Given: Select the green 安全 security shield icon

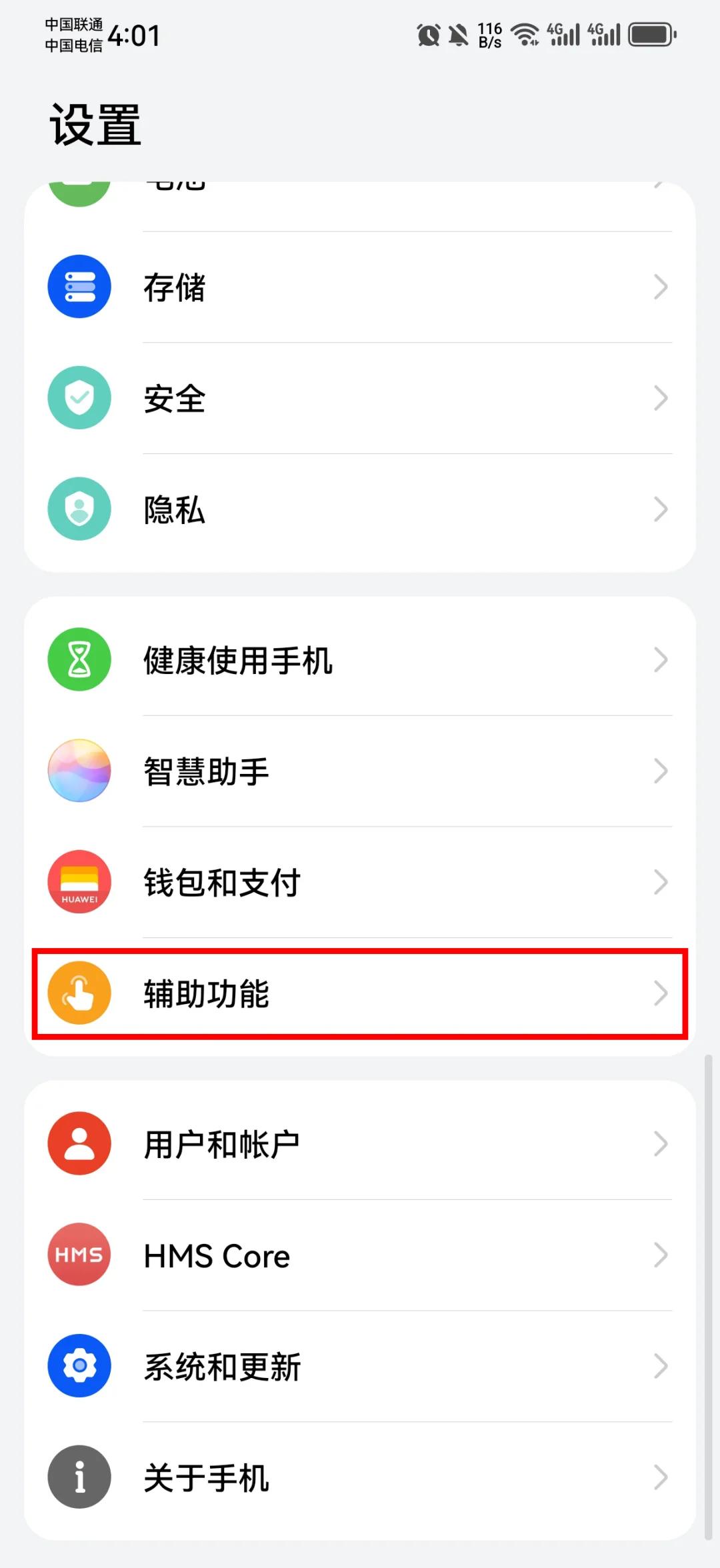Looking at the screenshot, I should (79, 397).
